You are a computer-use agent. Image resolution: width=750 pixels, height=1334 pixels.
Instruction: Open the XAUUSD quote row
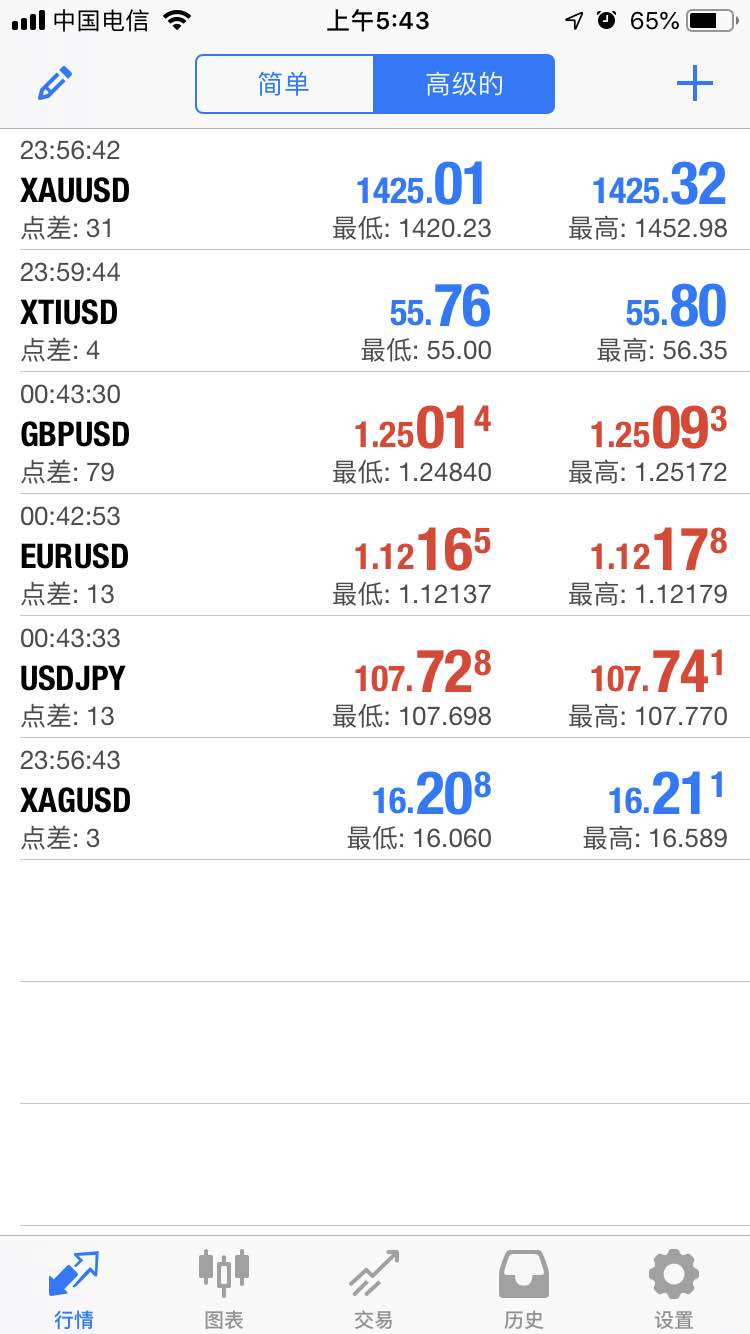pos(375,189)
